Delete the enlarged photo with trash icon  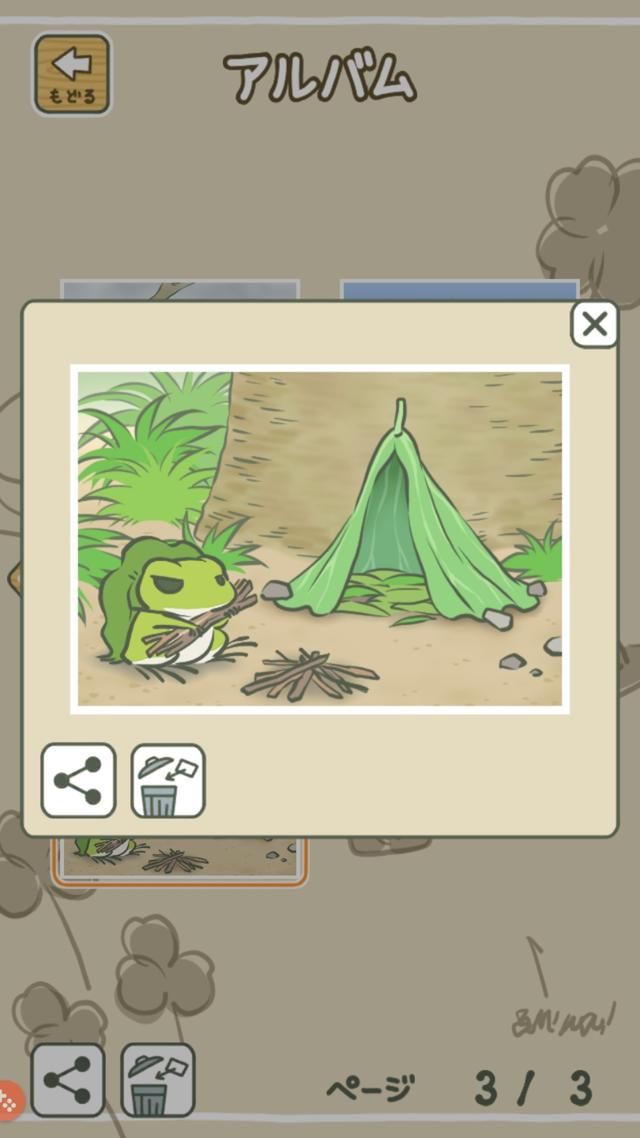coord(168,780)
